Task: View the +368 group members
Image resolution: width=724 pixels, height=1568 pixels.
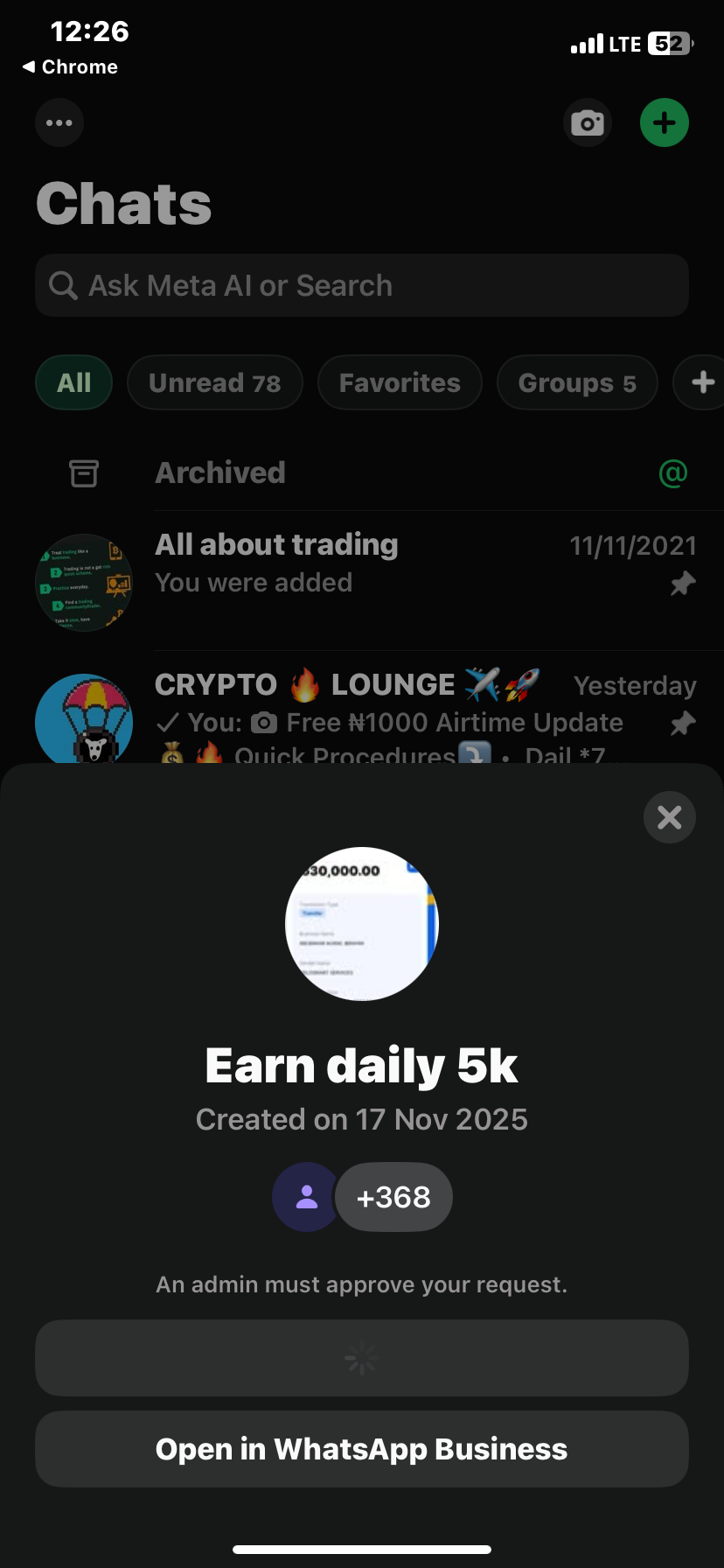Action: tap(393, 1197)
